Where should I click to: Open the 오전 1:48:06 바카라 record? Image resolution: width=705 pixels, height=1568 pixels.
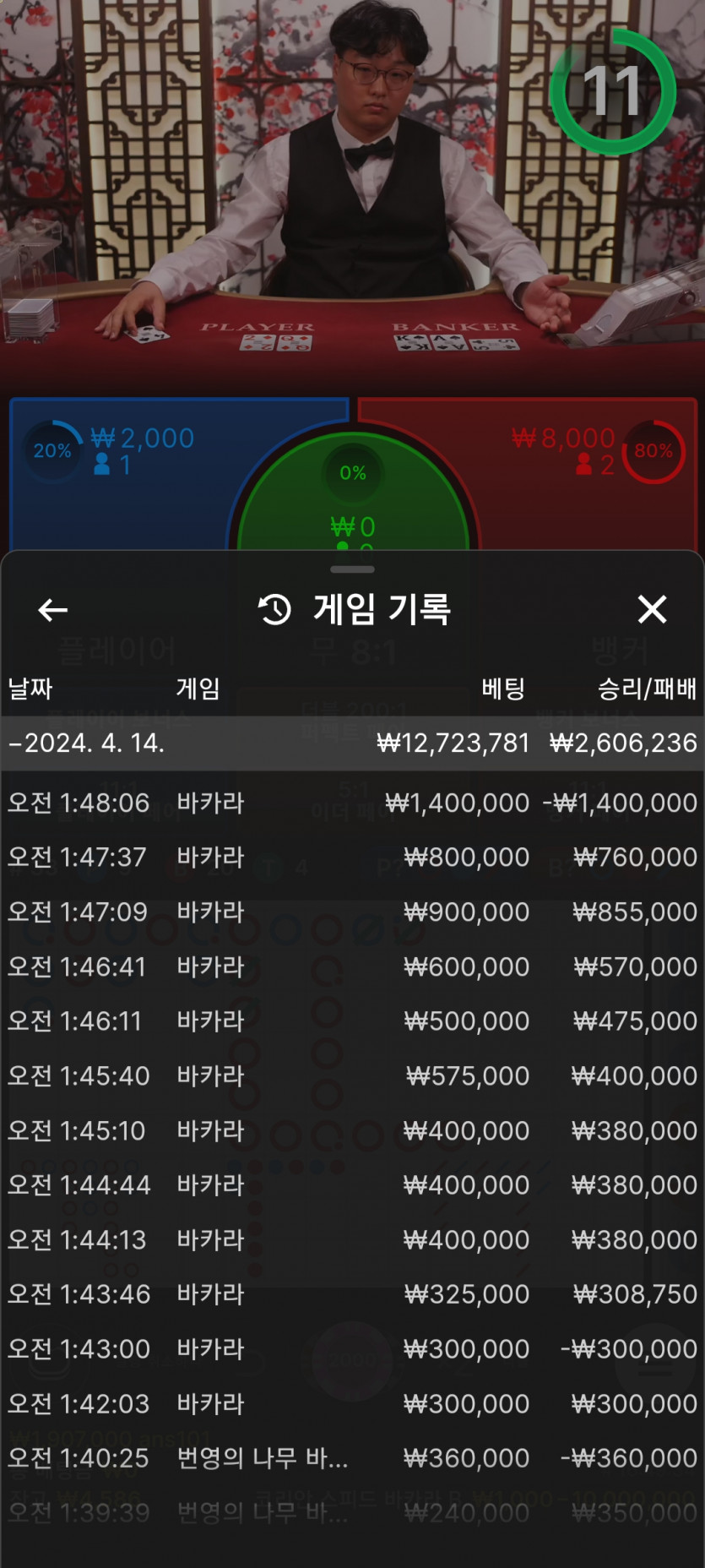(x=352, y=803)
